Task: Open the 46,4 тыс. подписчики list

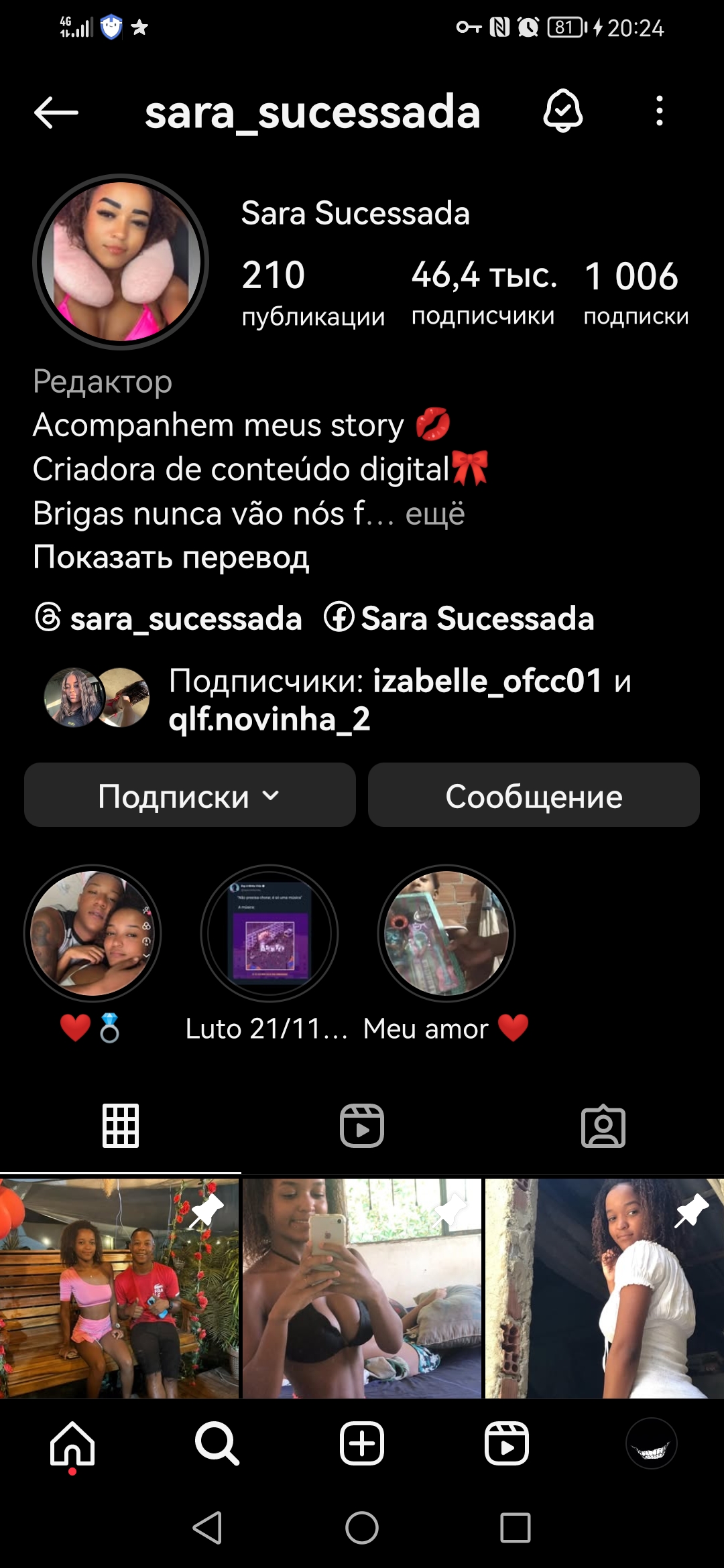Action: [483, 293]
